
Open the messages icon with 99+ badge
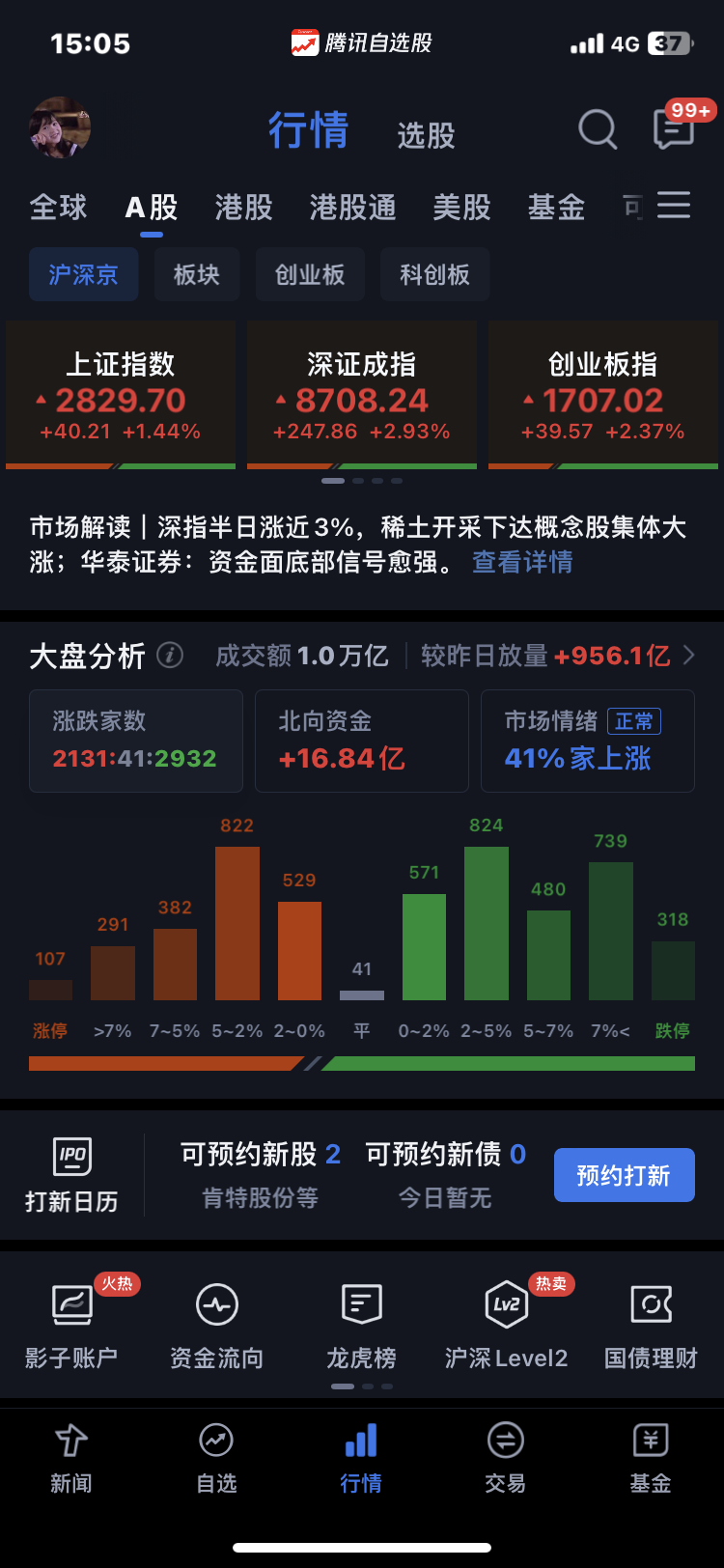coord(675,127)
